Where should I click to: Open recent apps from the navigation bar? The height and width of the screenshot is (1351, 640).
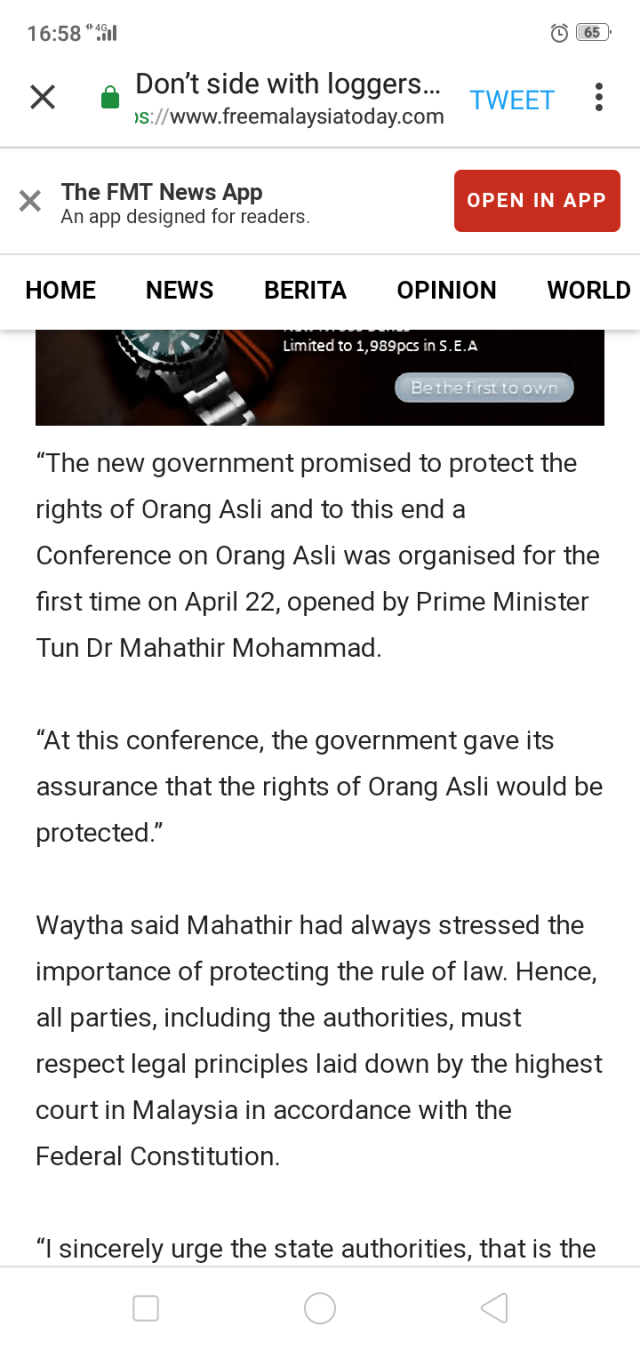pyautogui.click(x=146, y=1308)
